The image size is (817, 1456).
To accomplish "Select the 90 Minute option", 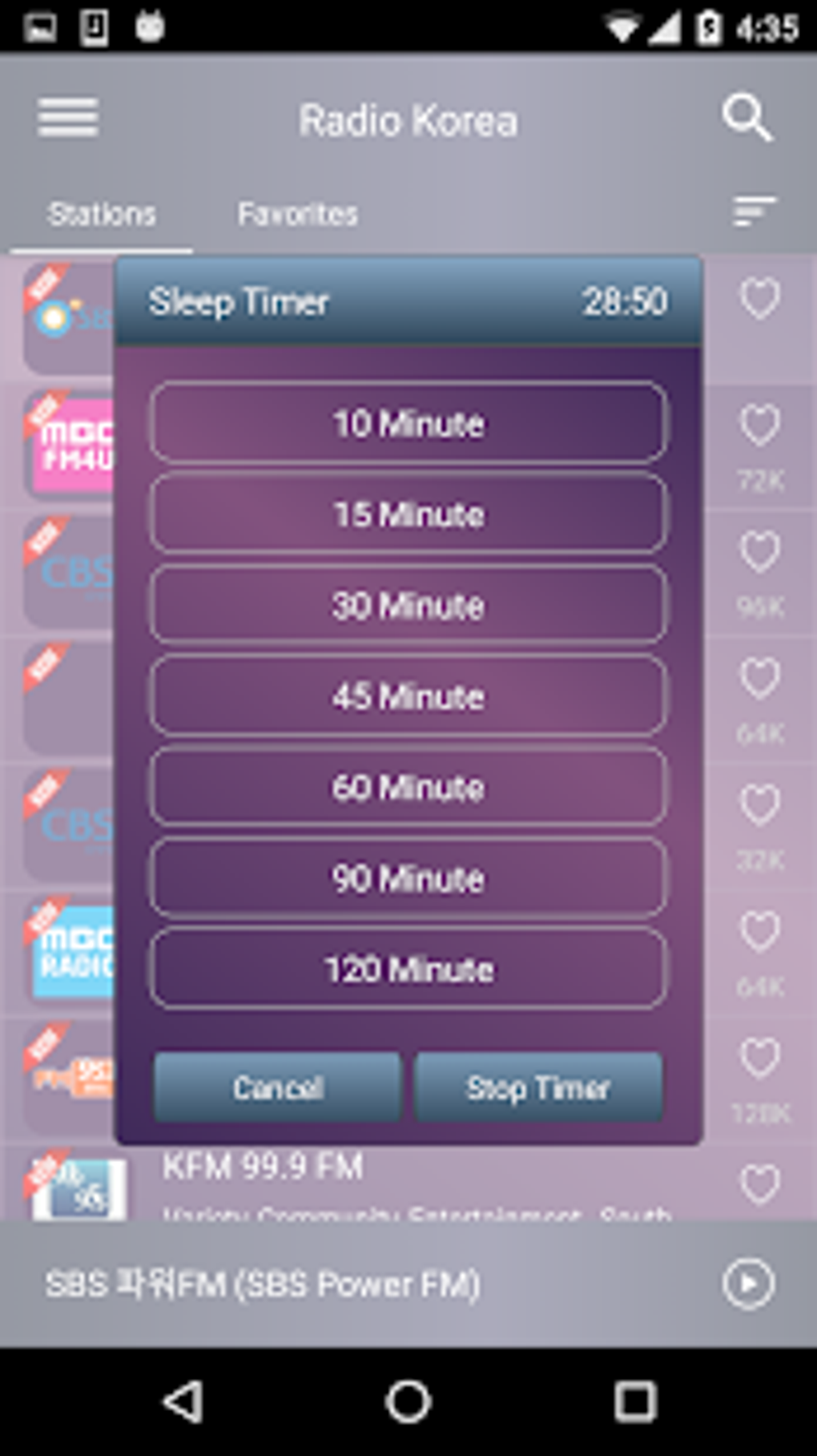I will pyautogui.click(x=408, y=878).
